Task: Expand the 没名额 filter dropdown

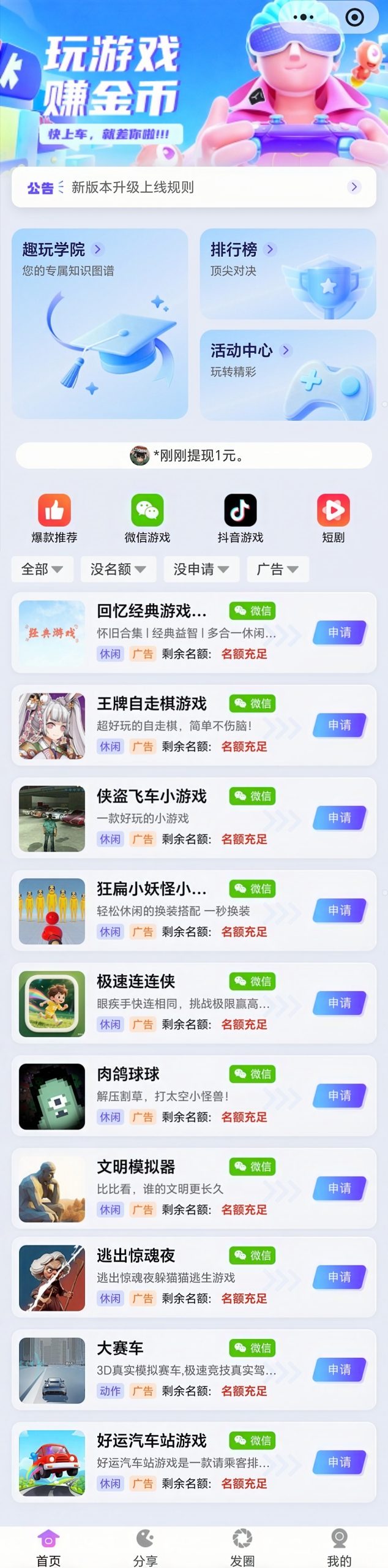Action: click(x=118, y=569)
